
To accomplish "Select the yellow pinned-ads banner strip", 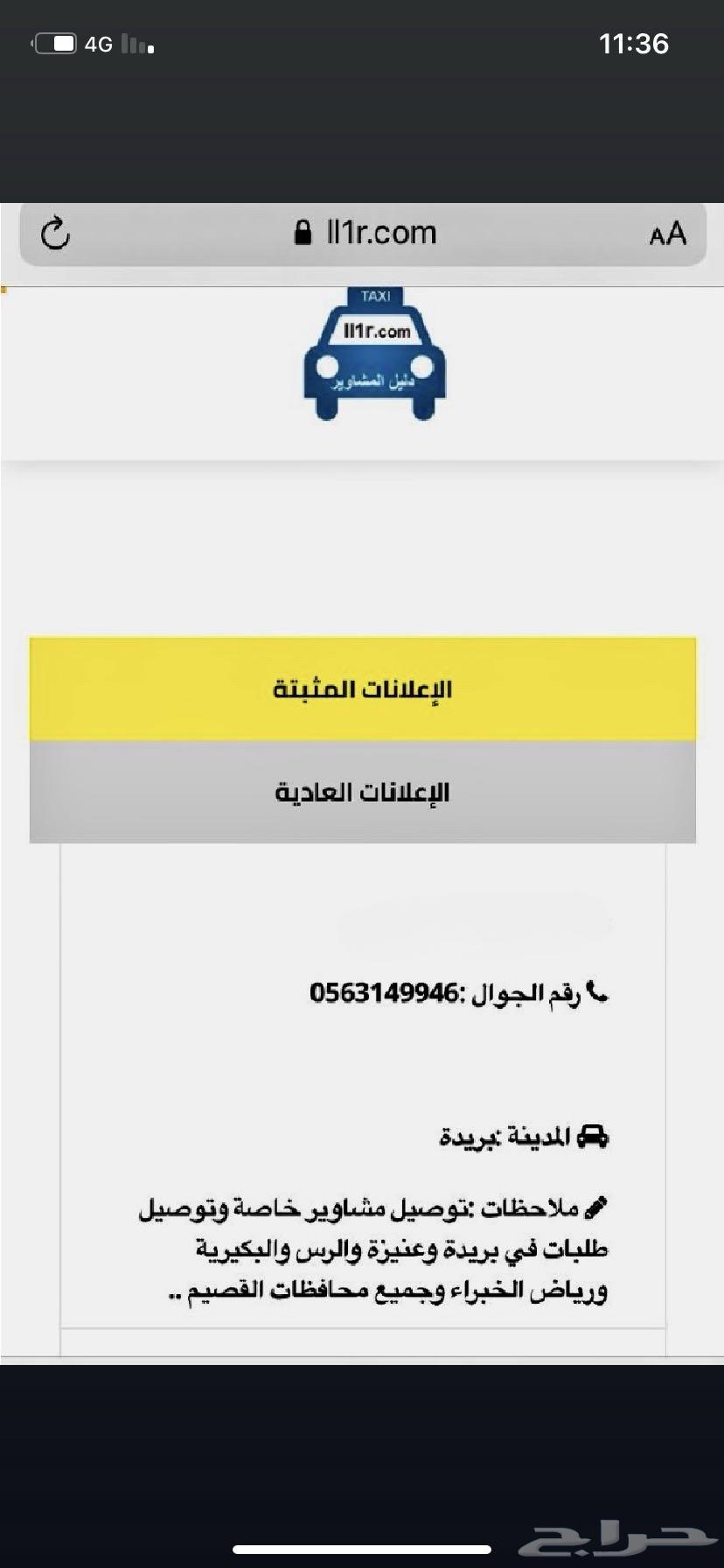I will 362,689.
